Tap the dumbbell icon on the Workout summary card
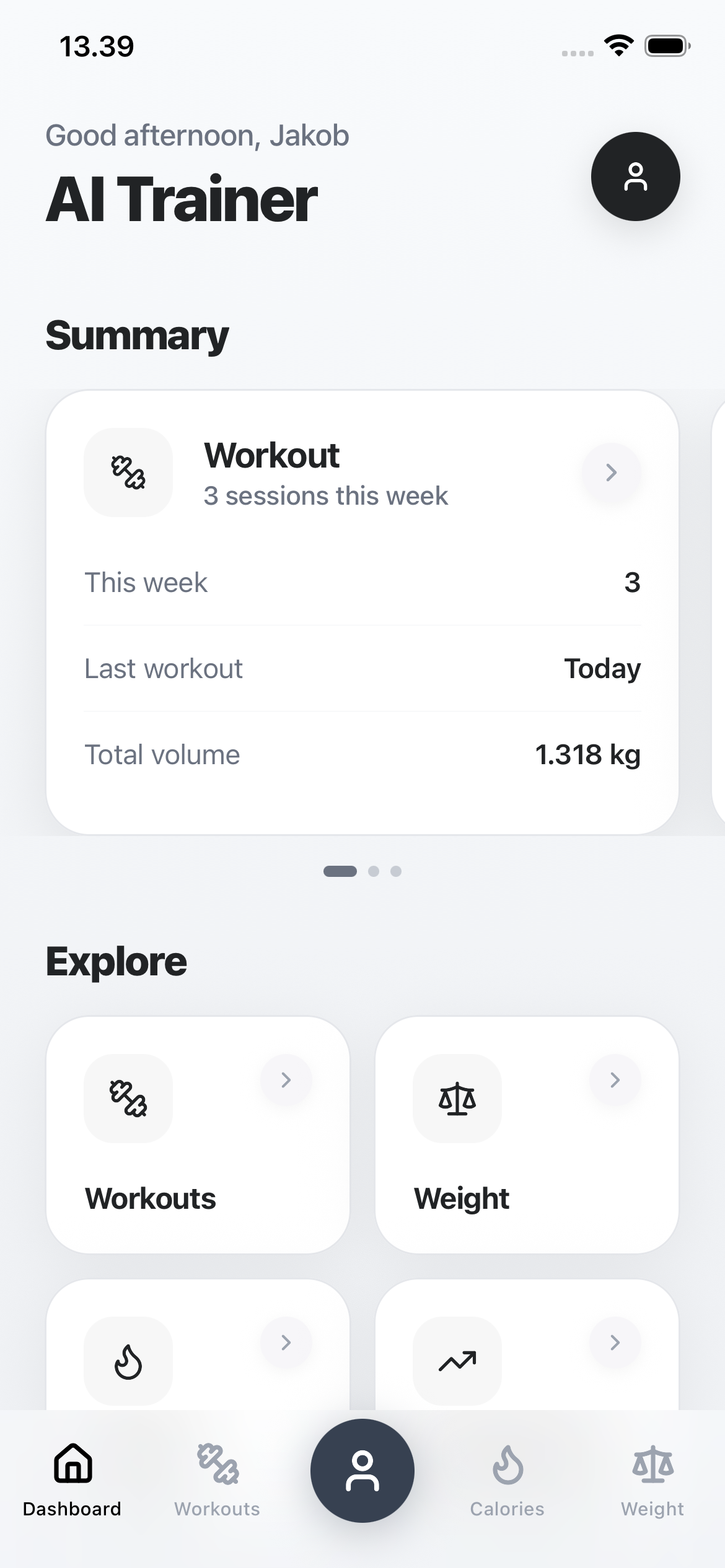Viewport: 725px width, 1568px height. tap(128, 472)
